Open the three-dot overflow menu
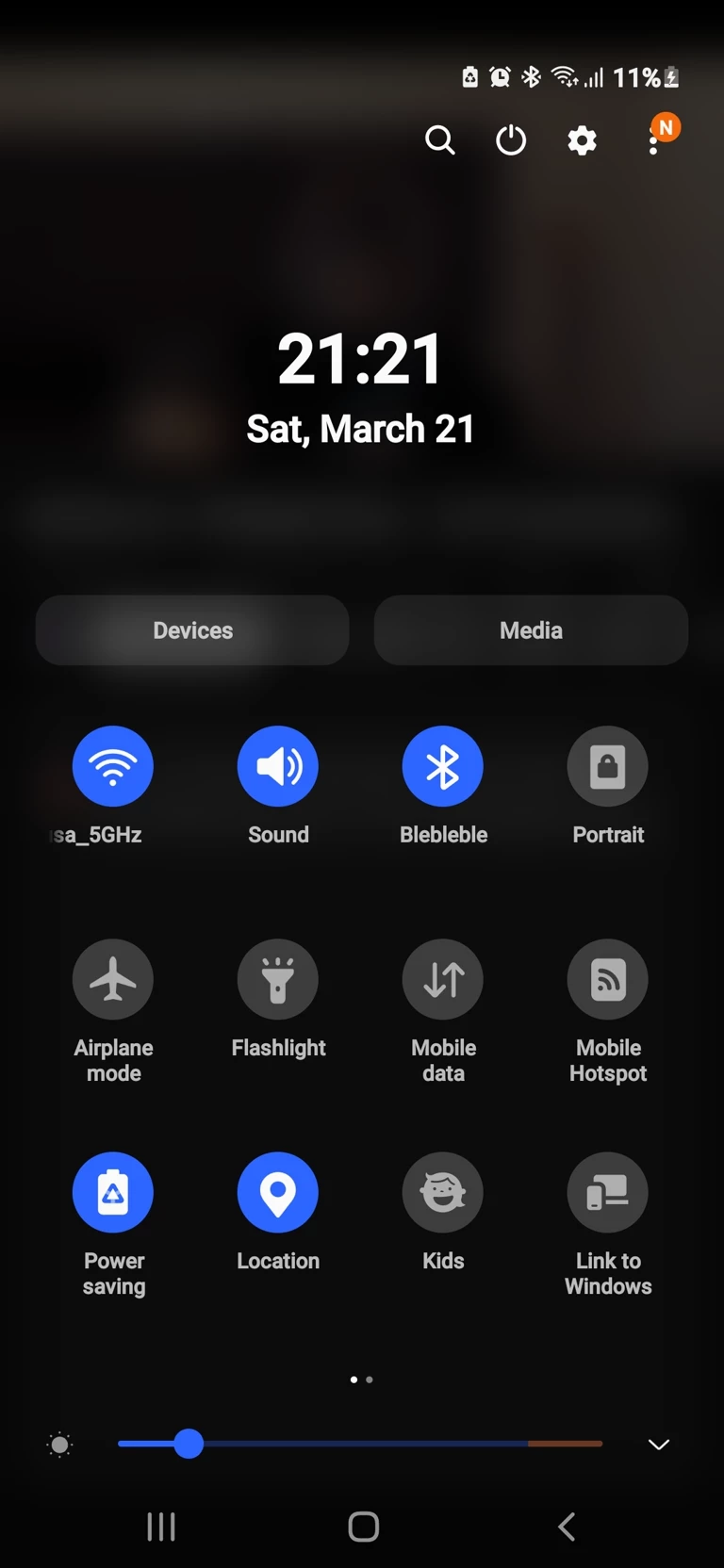The width and height of the screenshot is (724, 1568). 653,141
